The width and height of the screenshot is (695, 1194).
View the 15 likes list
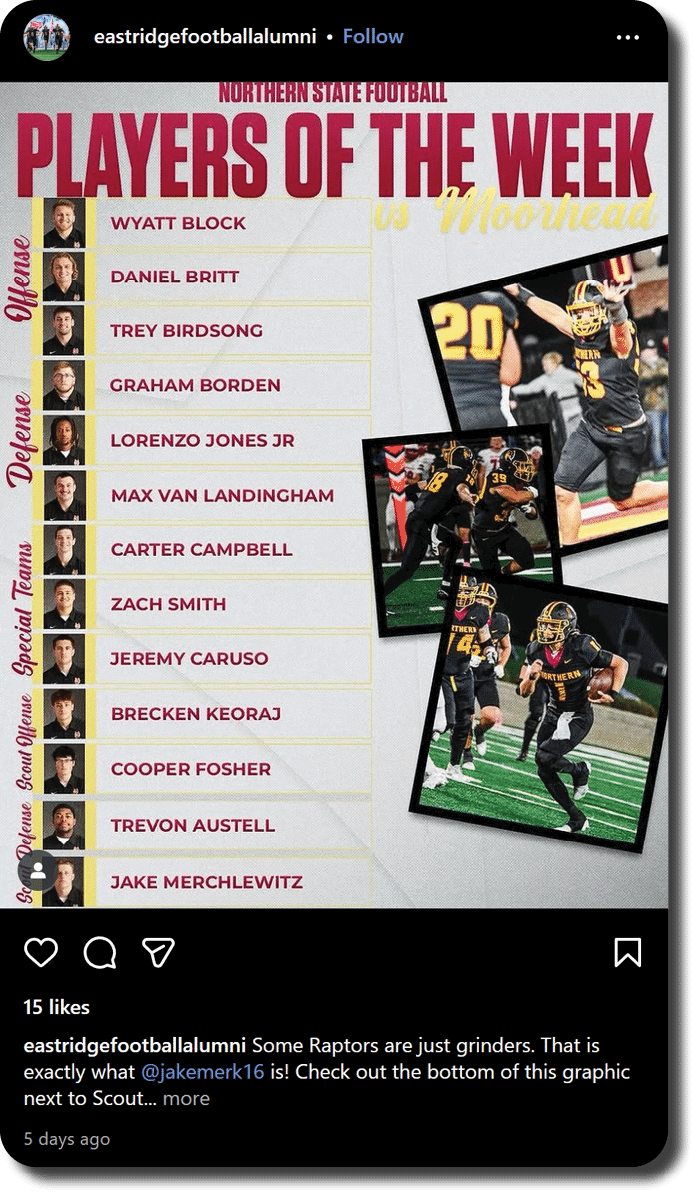pos(57,1007)
